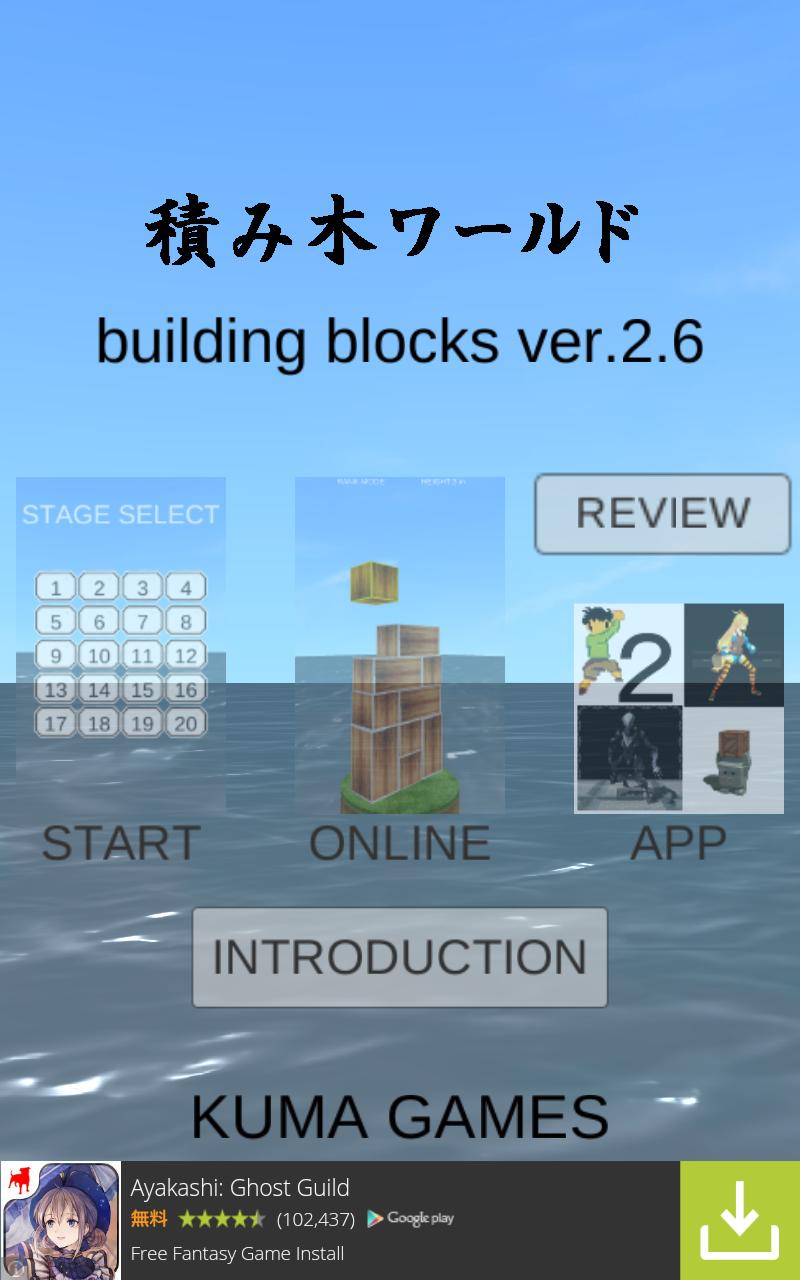
Task: Tap the green download icon in the ad
Action: [x=739, y=1220]
